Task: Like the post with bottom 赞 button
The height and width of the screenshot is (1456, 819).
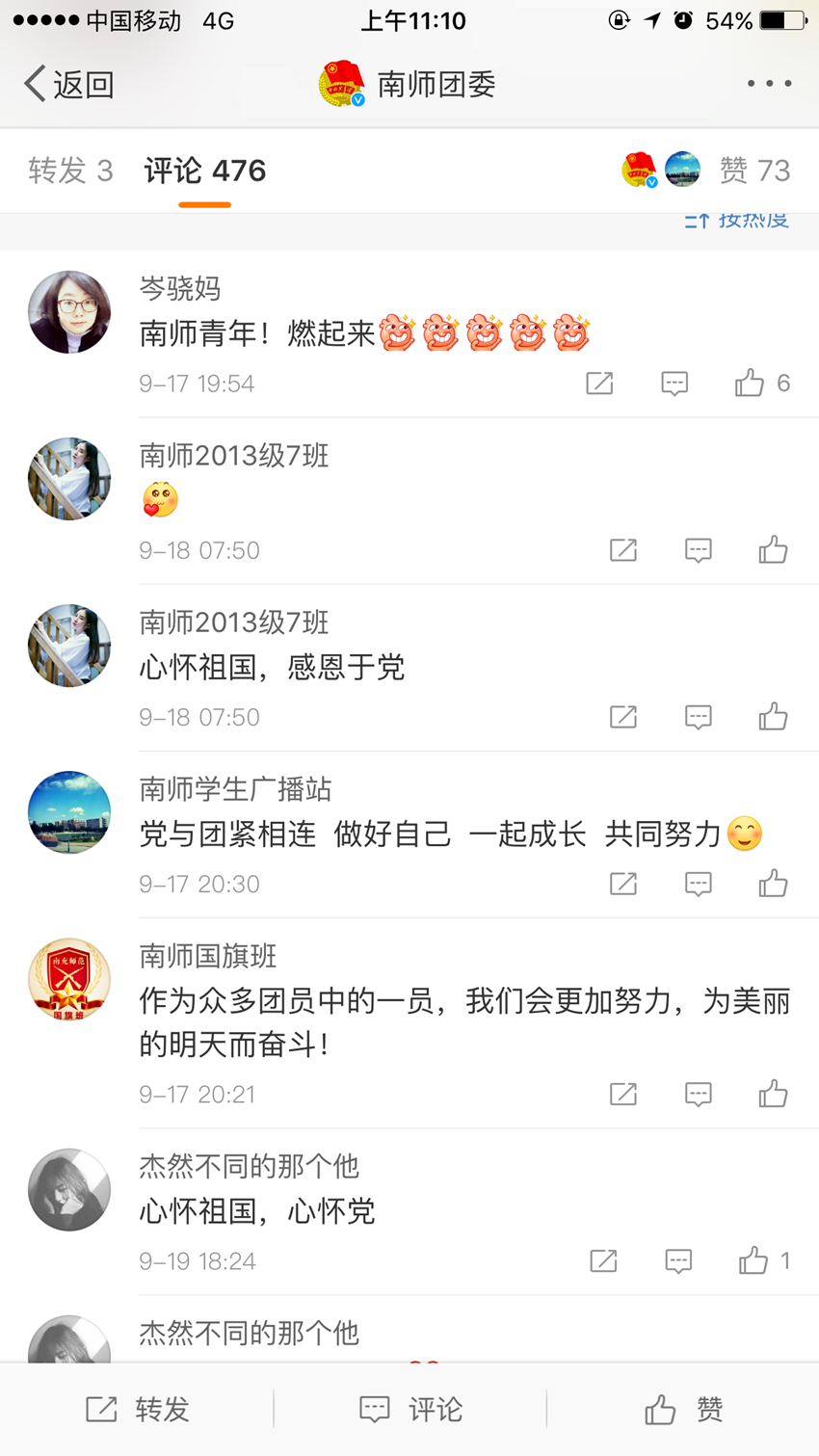Action: 683,1410
